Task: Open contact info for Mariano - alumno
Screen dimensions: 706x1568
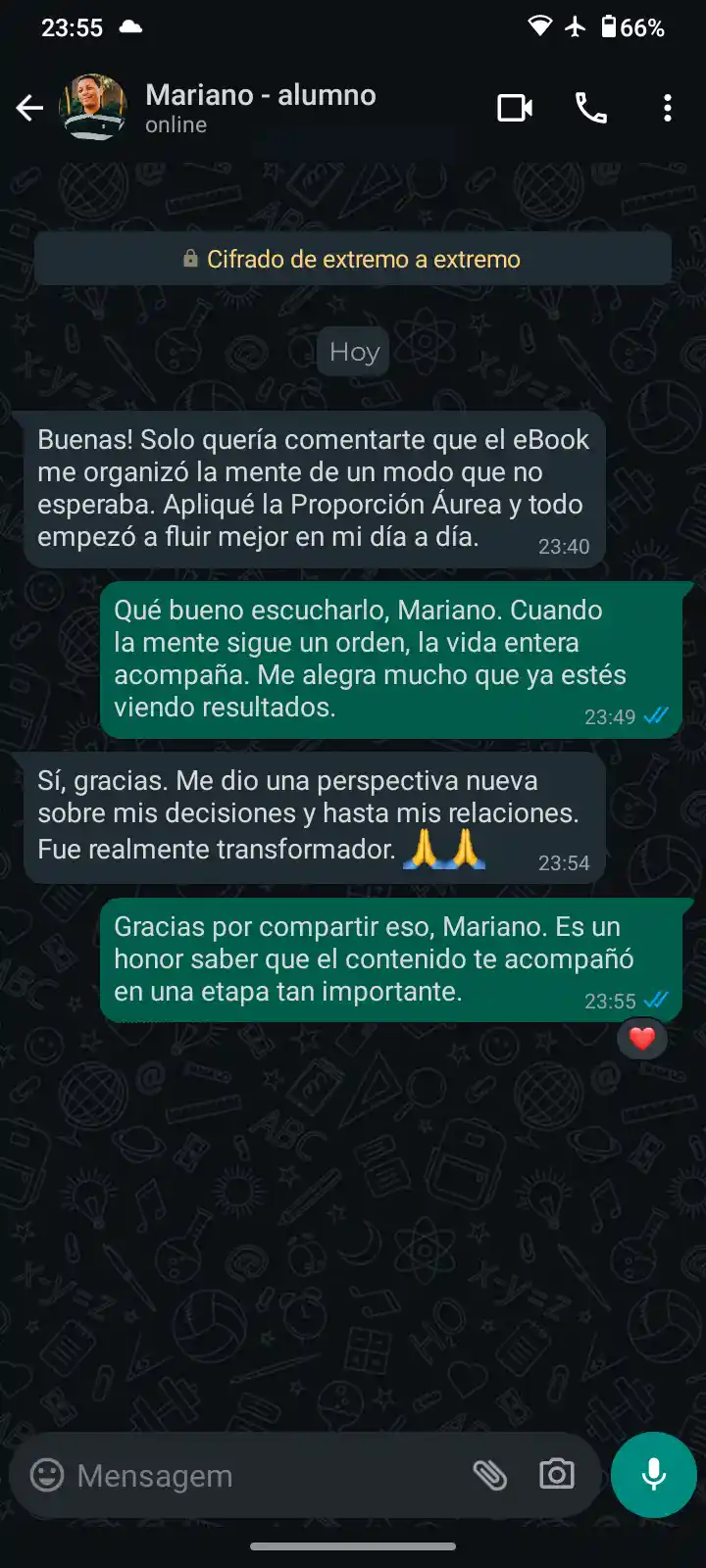Action: pos(261,108)
